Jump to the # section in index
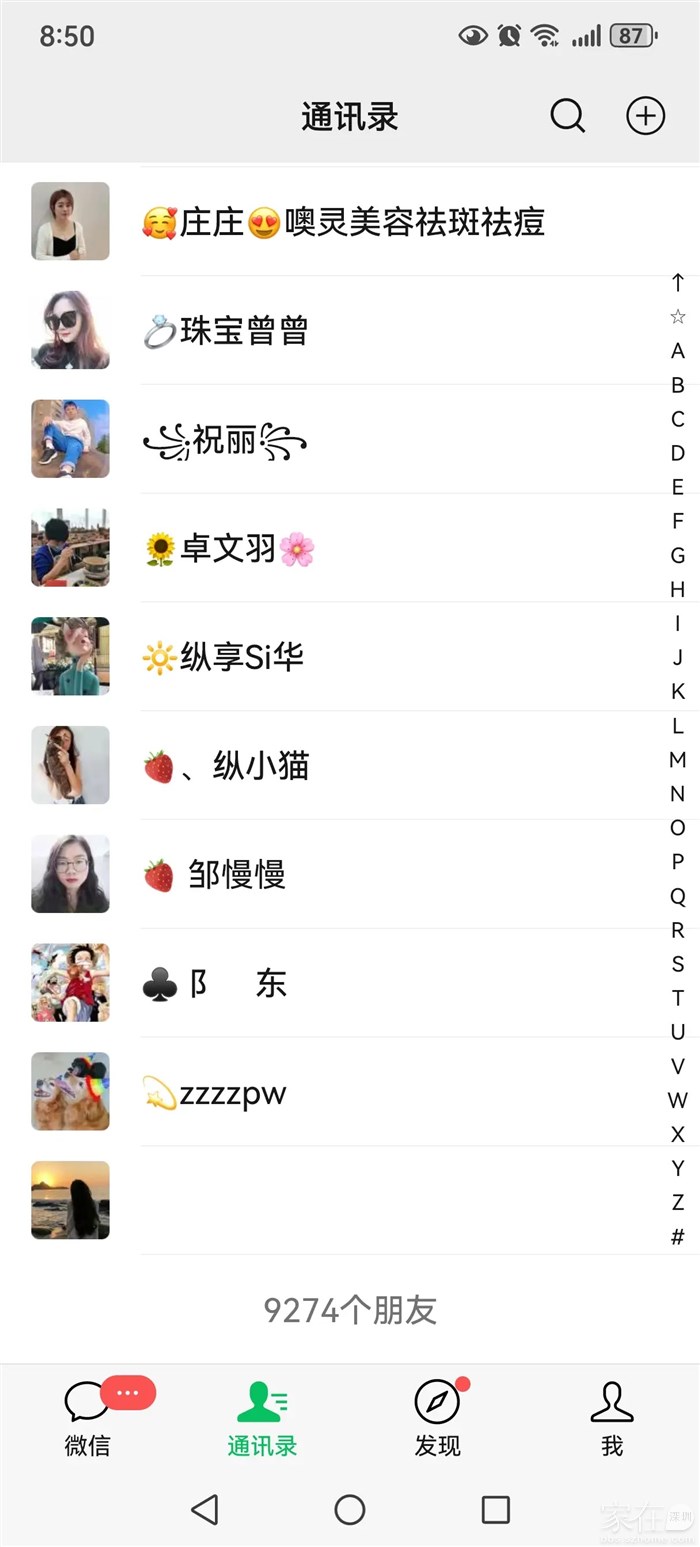This screenshot has width=700, height=1547. coord(678,1237)
